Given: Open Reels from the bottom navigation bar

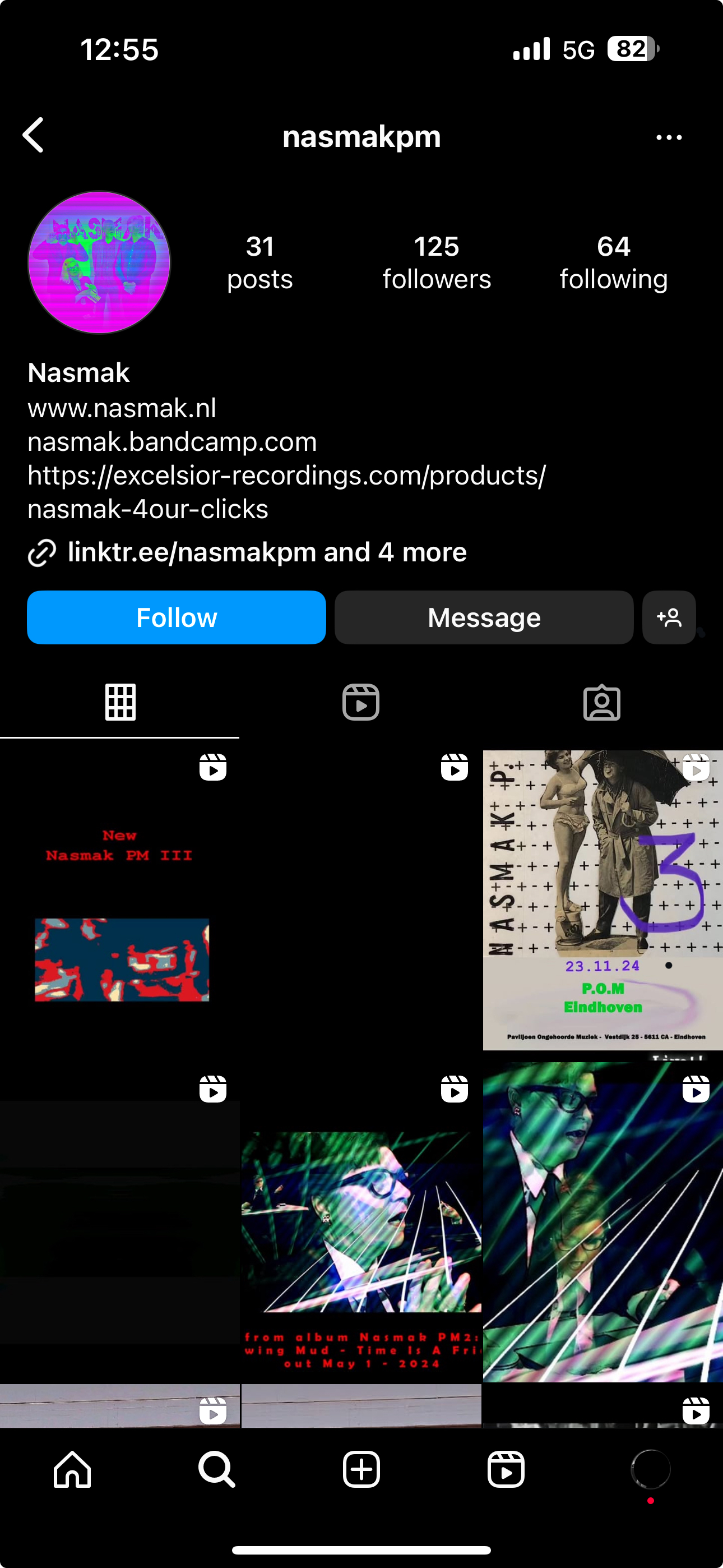Looking at the screenshot, I should pyautogui.click(x=506, y=1470).
